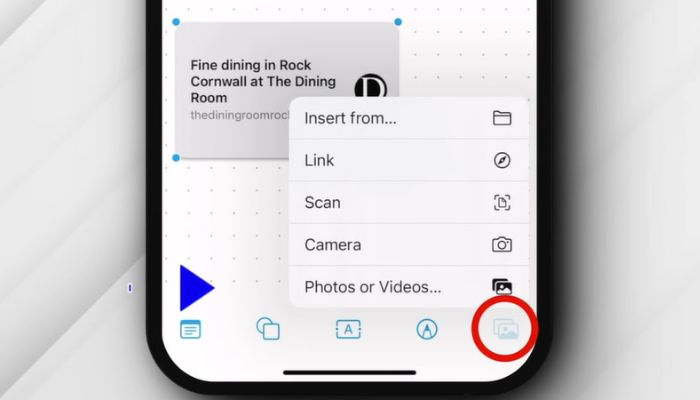Open the shapes tool
The image size is (700, 400).
268,329
